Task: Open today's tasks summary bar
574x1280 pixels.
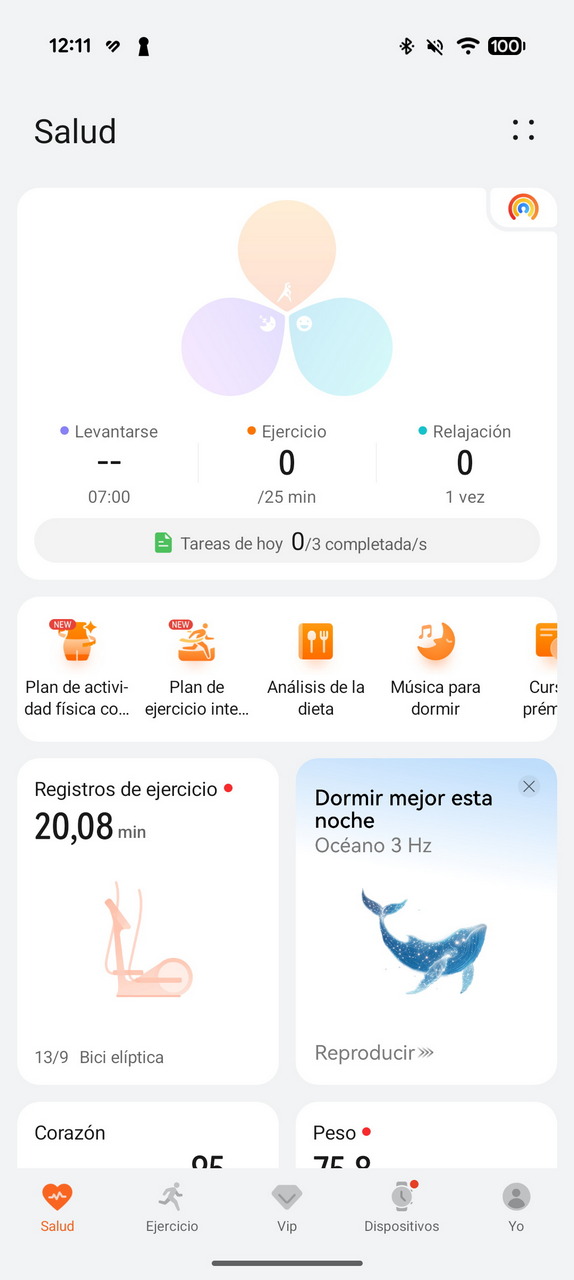Action: pyautogui.click(x=287, y=542)
